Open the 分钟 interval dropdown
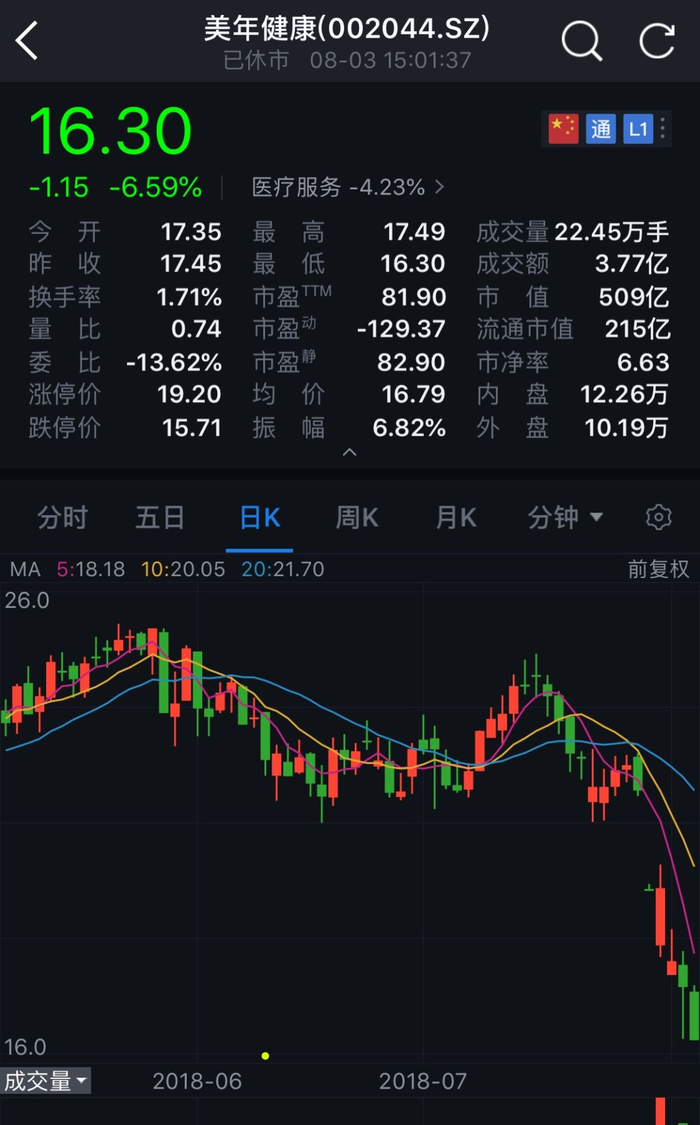 pos(565,517)
